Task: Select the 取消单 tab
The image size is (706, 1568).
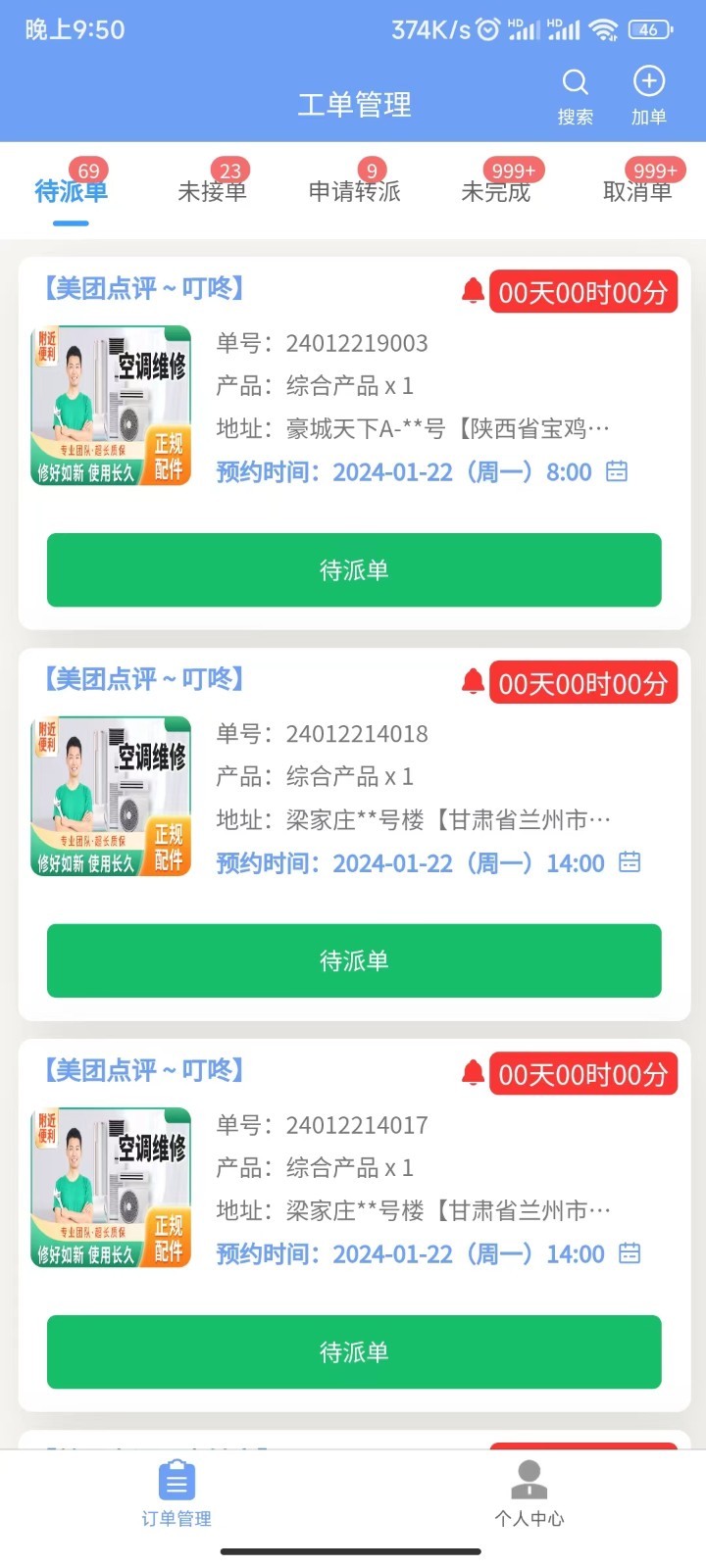Action: (637, 191)
